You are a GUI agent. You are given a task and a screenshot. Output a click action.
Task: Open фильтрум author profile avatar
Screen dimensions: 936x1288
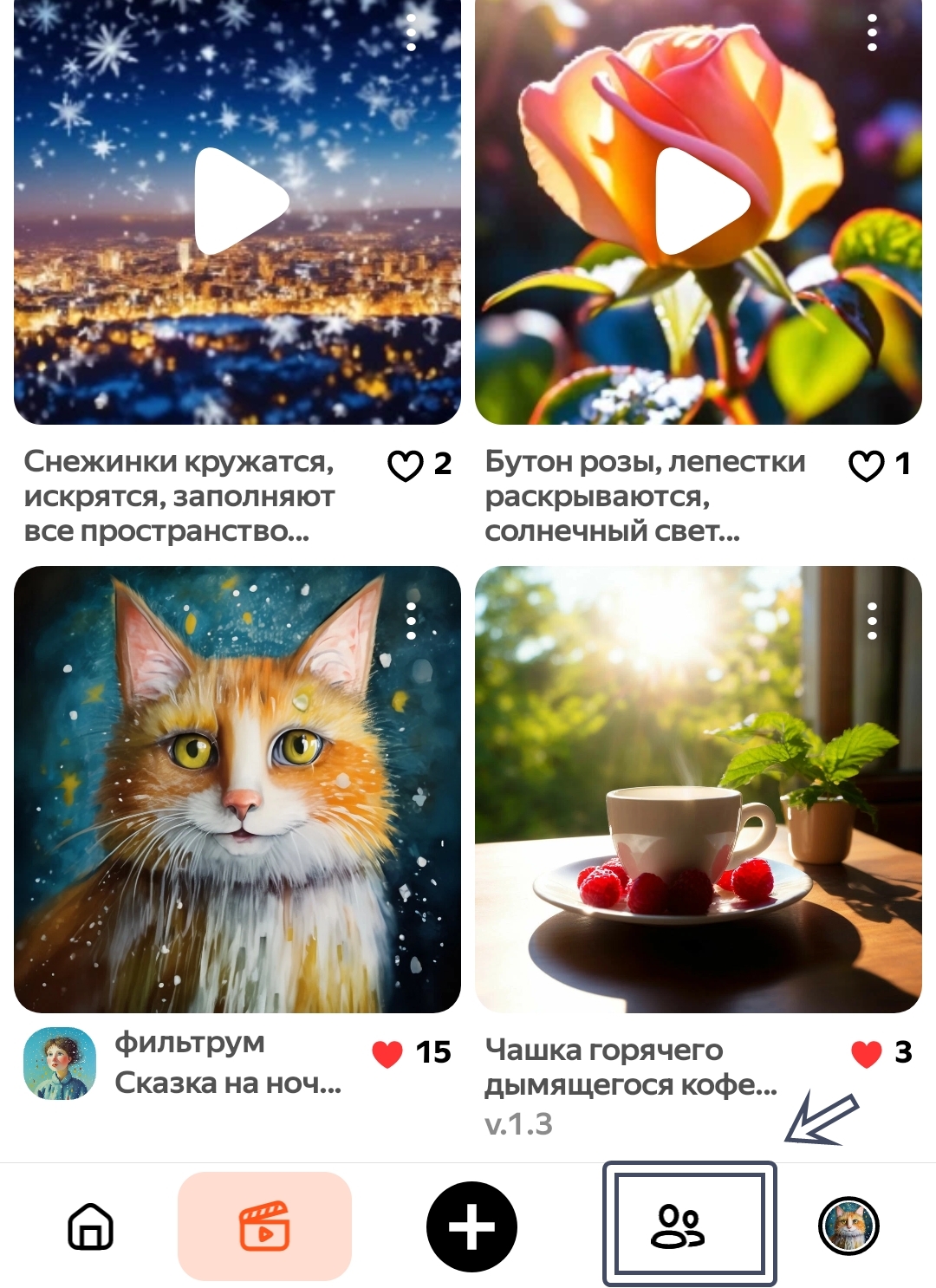click(x=59, y=1064)
